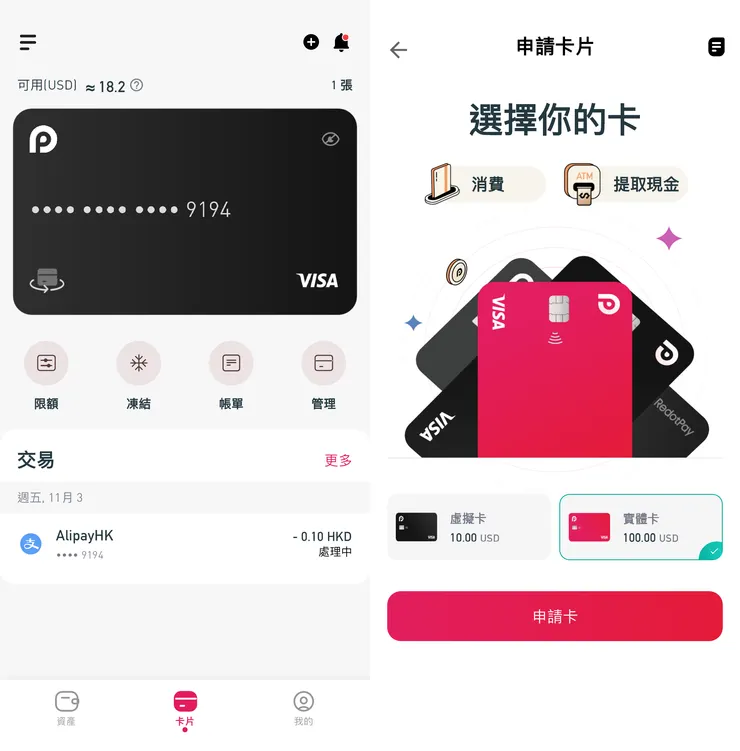Switch to the 我的 tab
740x751 pixels.
303,707
